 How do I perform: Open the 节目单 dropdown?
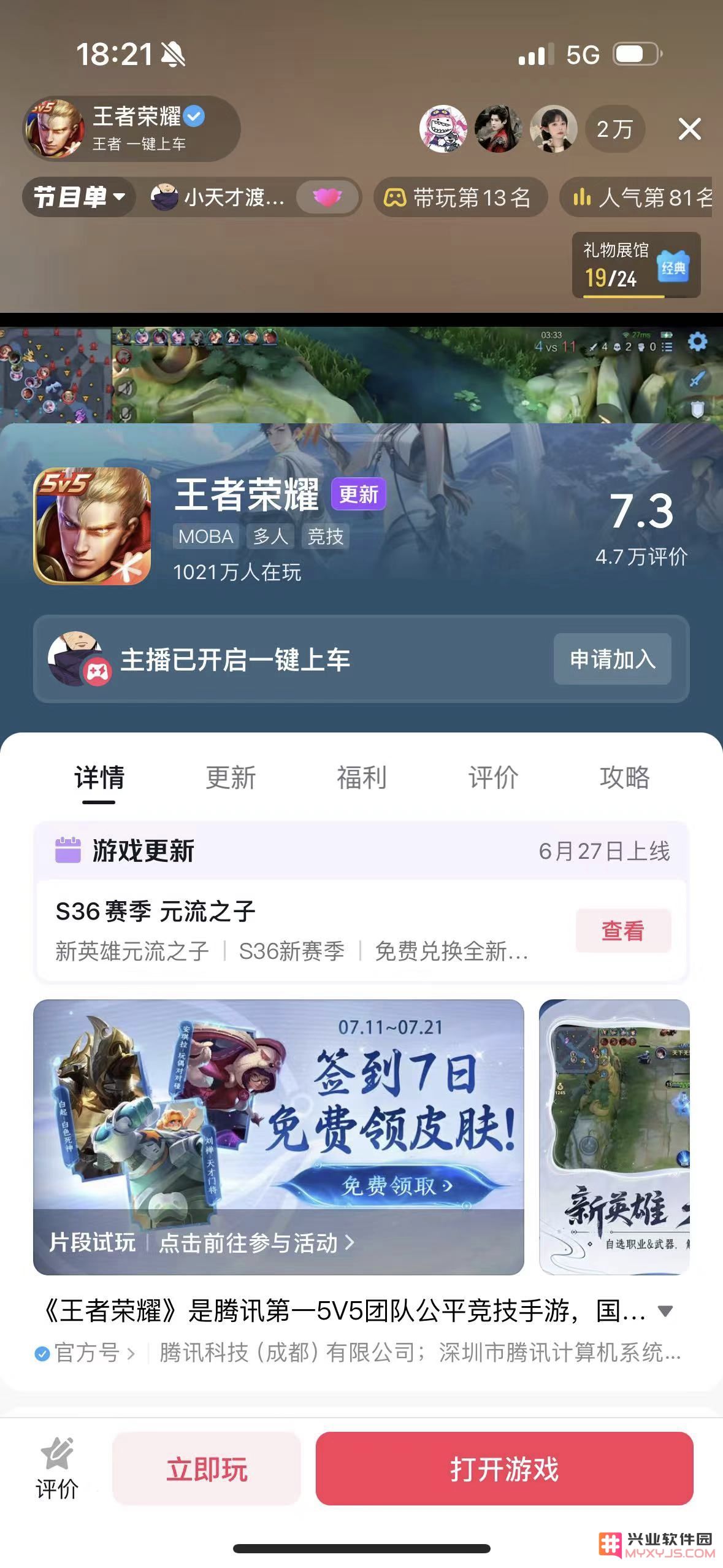(x=78, y=198)
